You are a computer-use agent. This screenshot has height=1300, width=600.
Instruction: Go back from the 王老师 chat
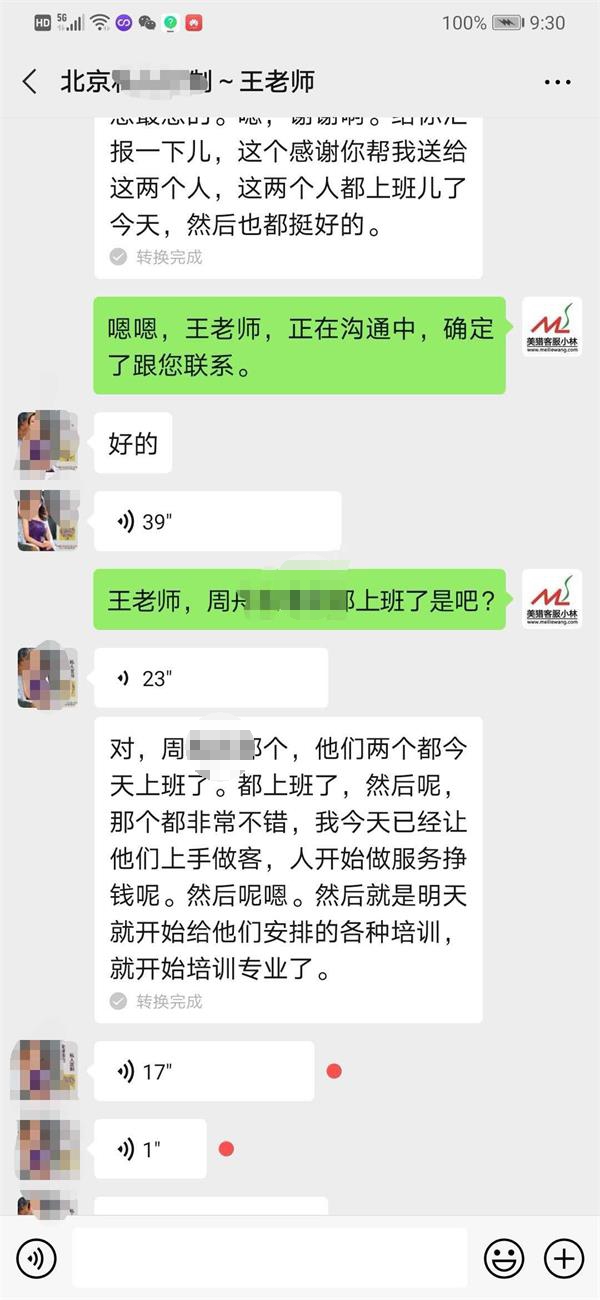[29, 82]
